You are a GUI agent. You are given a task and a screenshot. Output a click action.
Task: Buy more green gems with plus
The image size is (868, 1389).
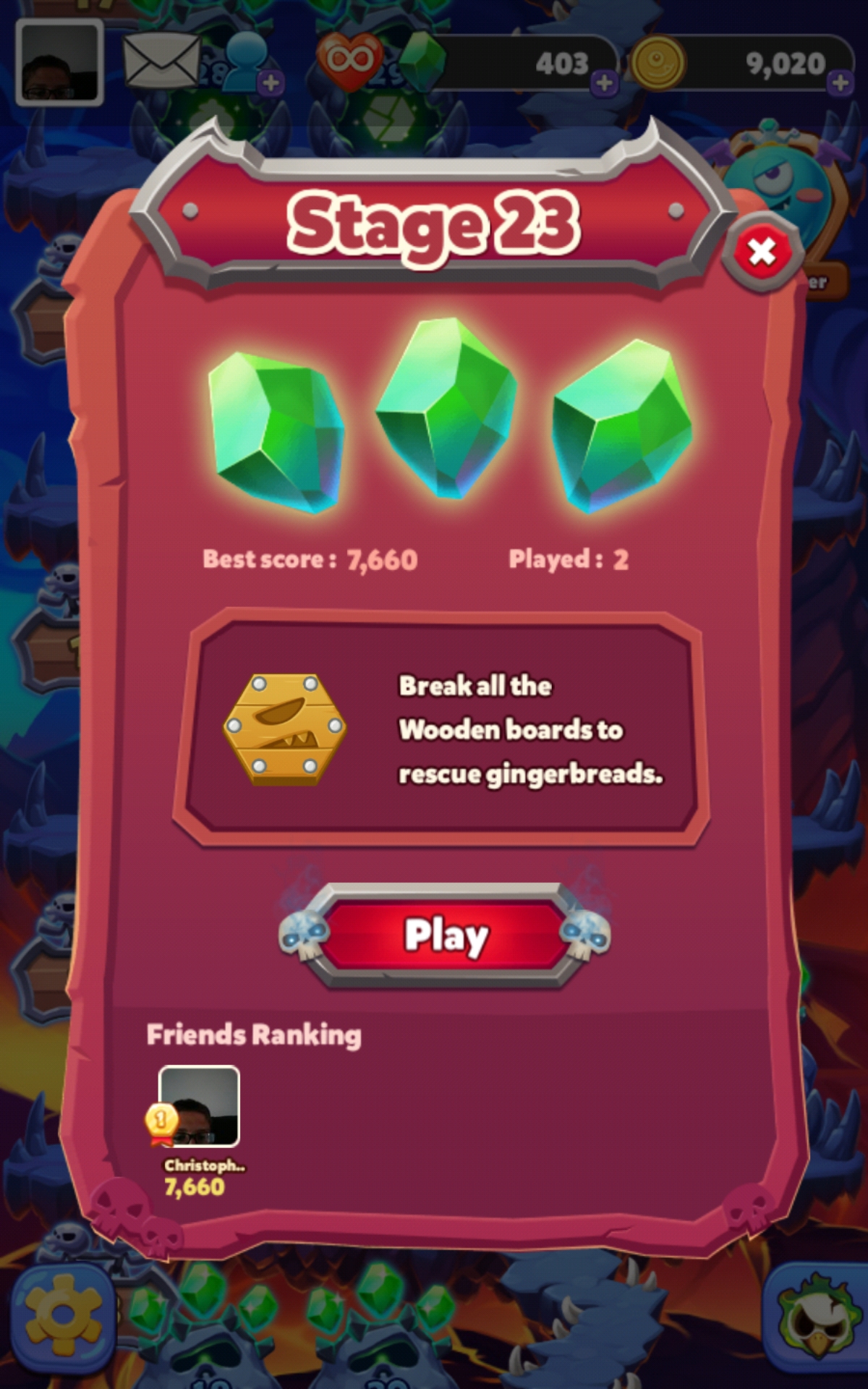click(605, 83)
